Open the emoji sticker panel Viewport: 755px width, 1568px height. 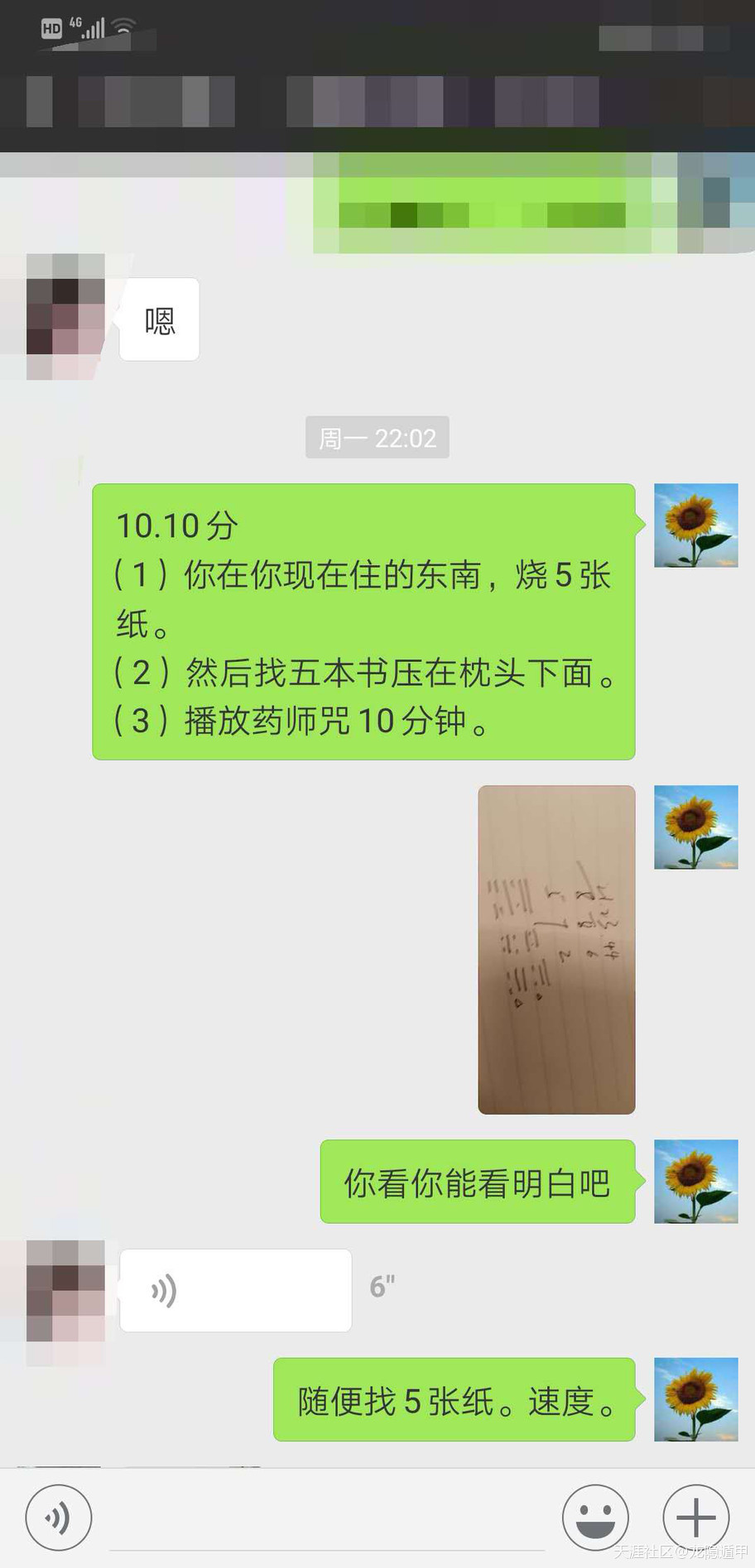click(x=595, y=1518)
